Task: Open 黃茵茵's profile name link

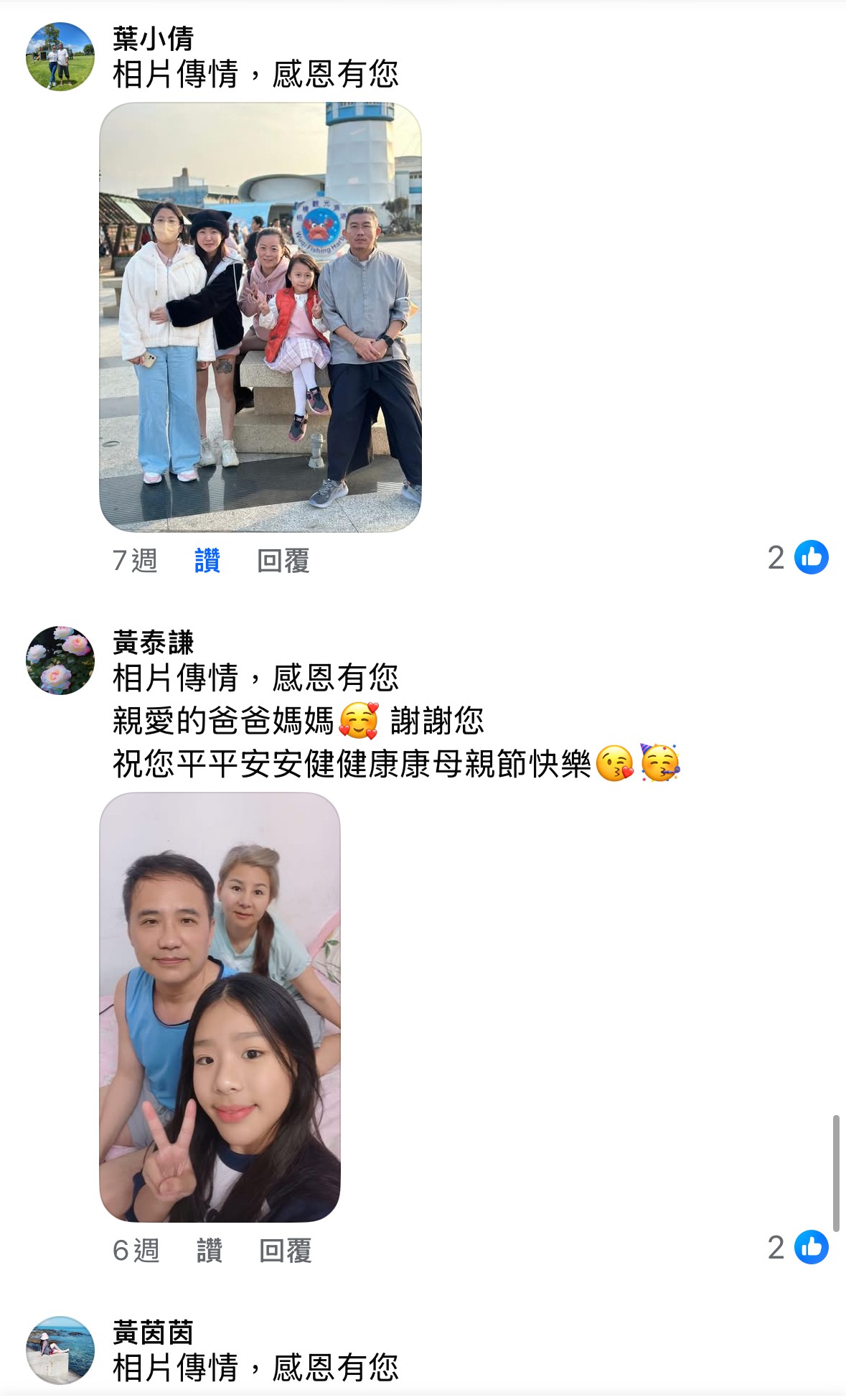Action: coord(153,1333)
